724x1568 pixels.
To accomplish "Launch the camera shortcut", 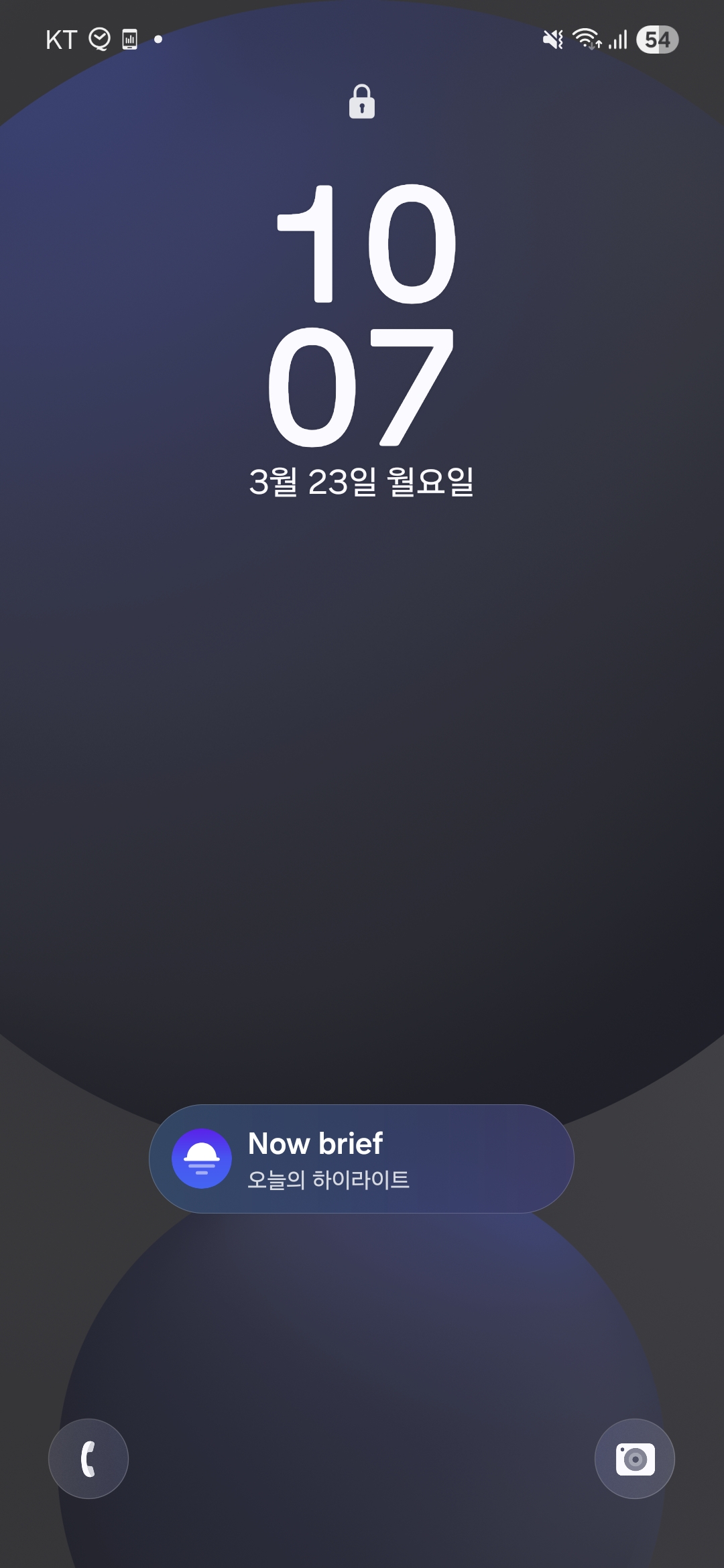I will click(635, 1458).
